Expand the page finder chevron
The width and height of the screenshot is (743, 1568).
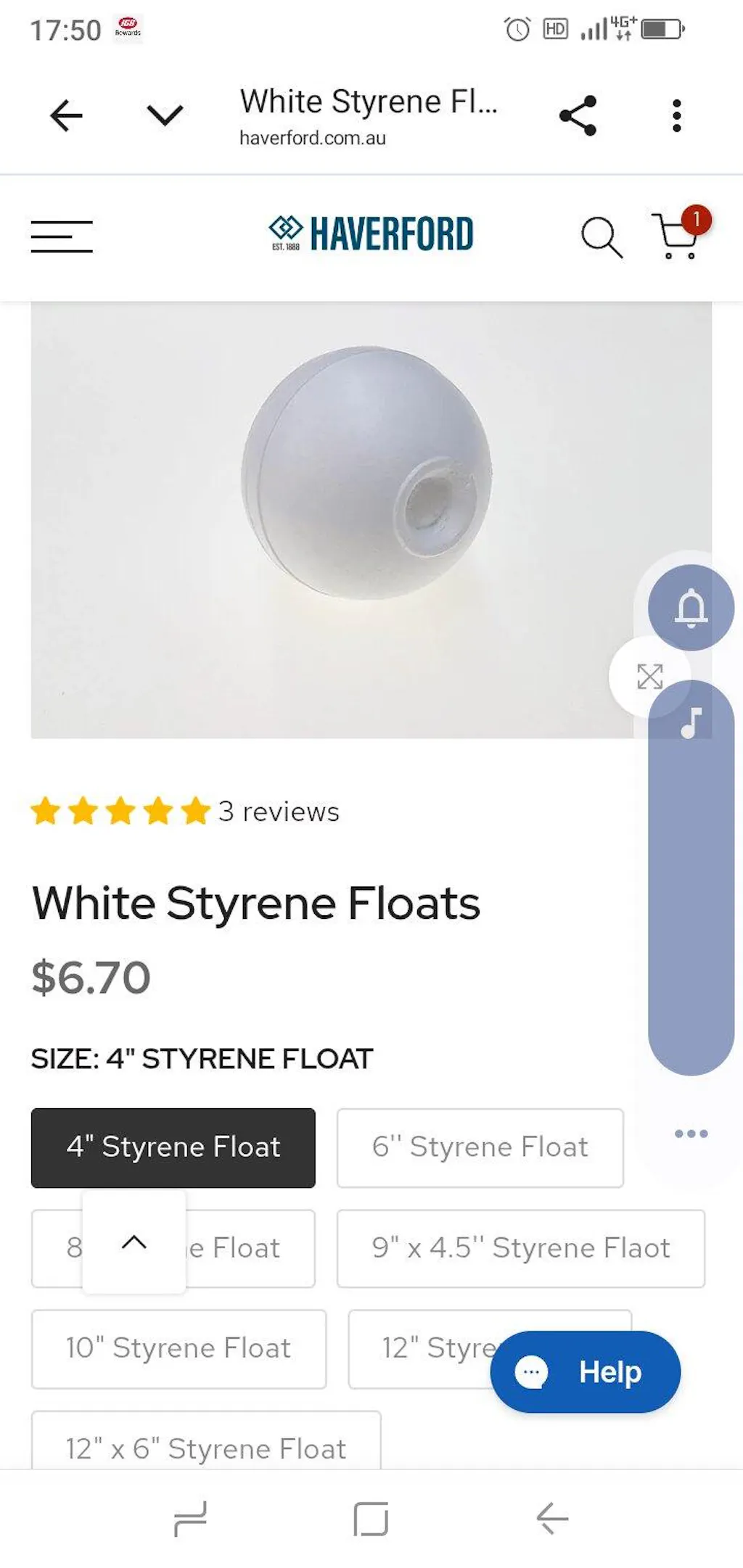pos(165,115)
